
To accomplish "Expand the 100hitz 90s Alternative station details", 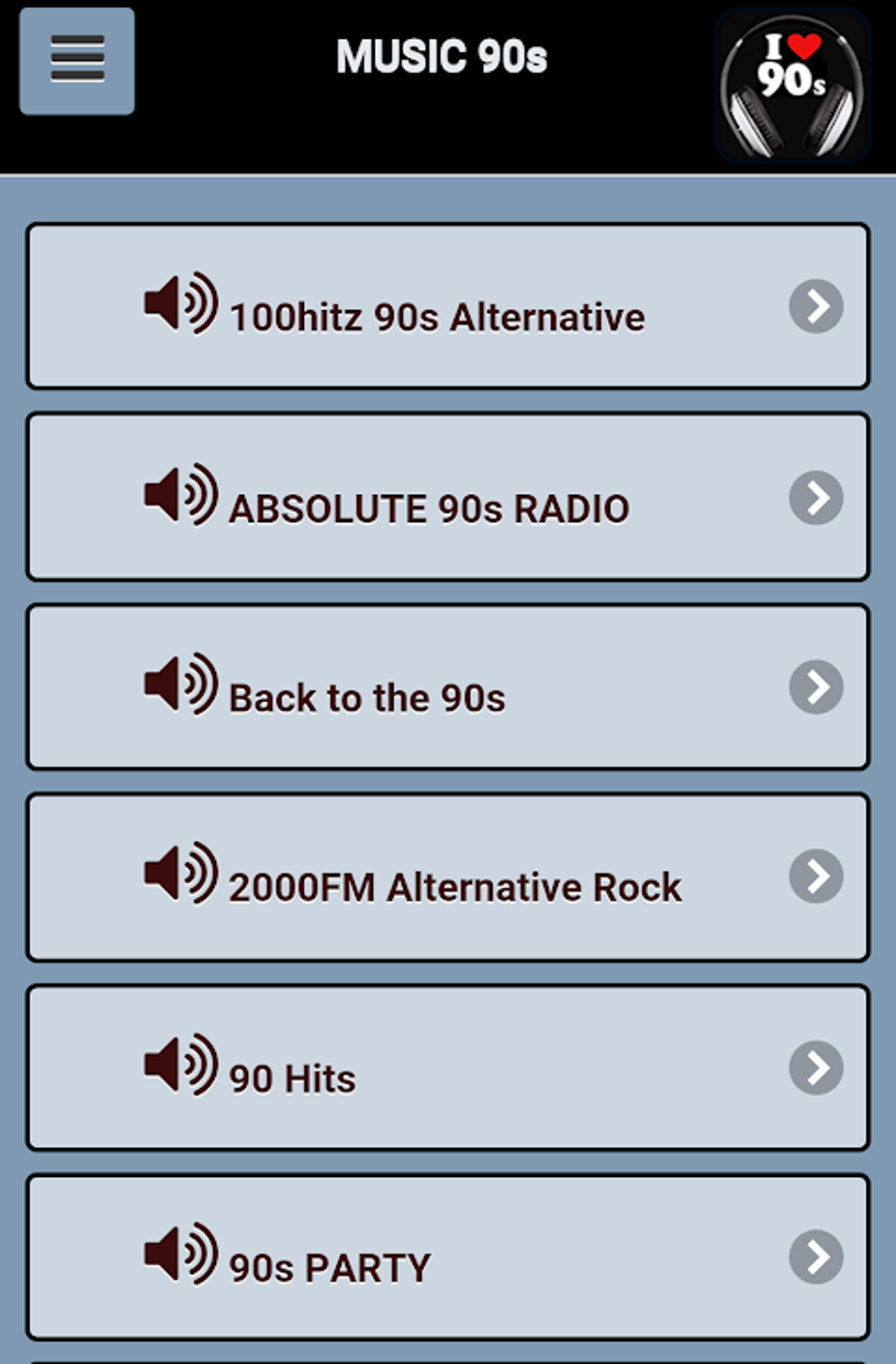I will pos(819,307).
